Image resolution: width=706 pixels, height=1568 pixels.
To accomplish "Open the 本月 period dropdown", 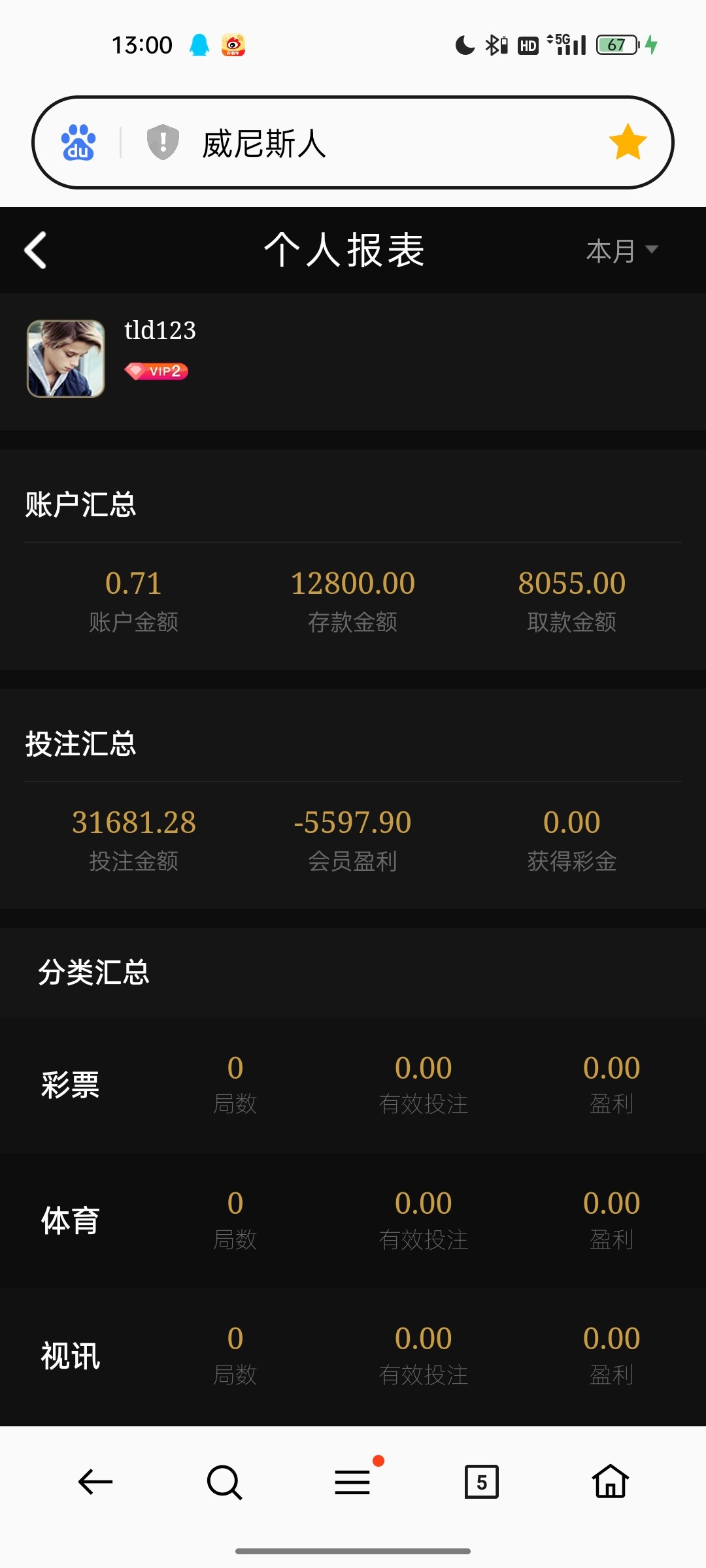I will [621, 251].
